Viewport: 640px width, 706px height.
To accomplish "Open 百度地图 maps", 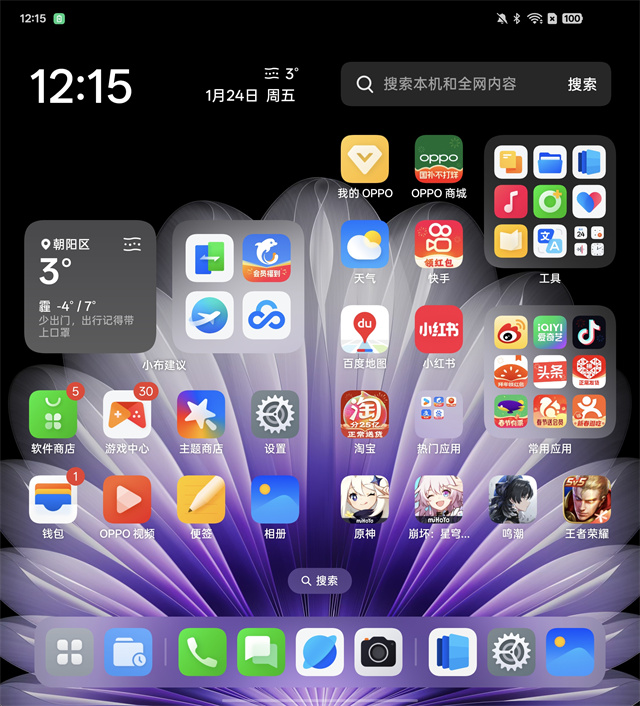I will [365, 330].
